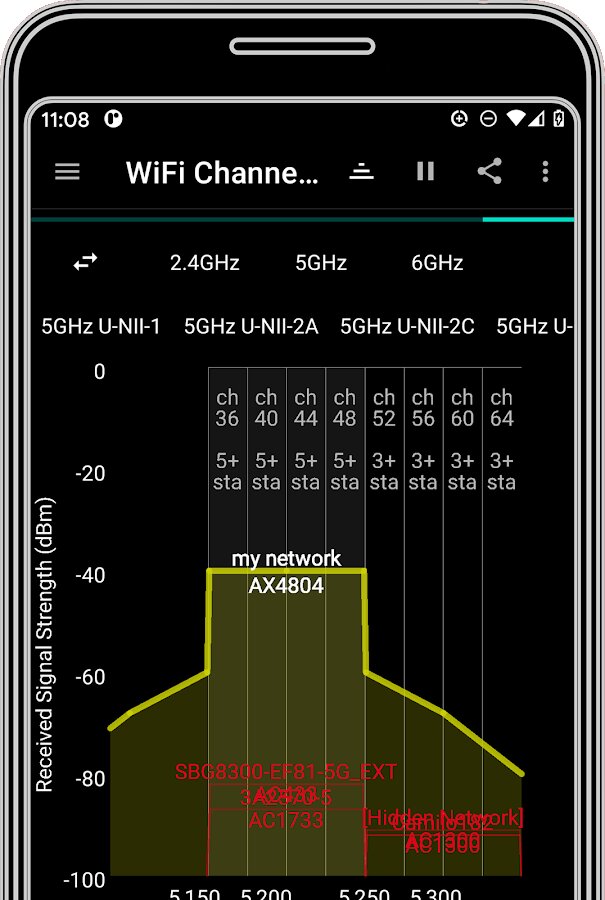Select the 5GHz U-NII-2A range
The height and width of the screenshot is (900, 605).
[251, 327]
